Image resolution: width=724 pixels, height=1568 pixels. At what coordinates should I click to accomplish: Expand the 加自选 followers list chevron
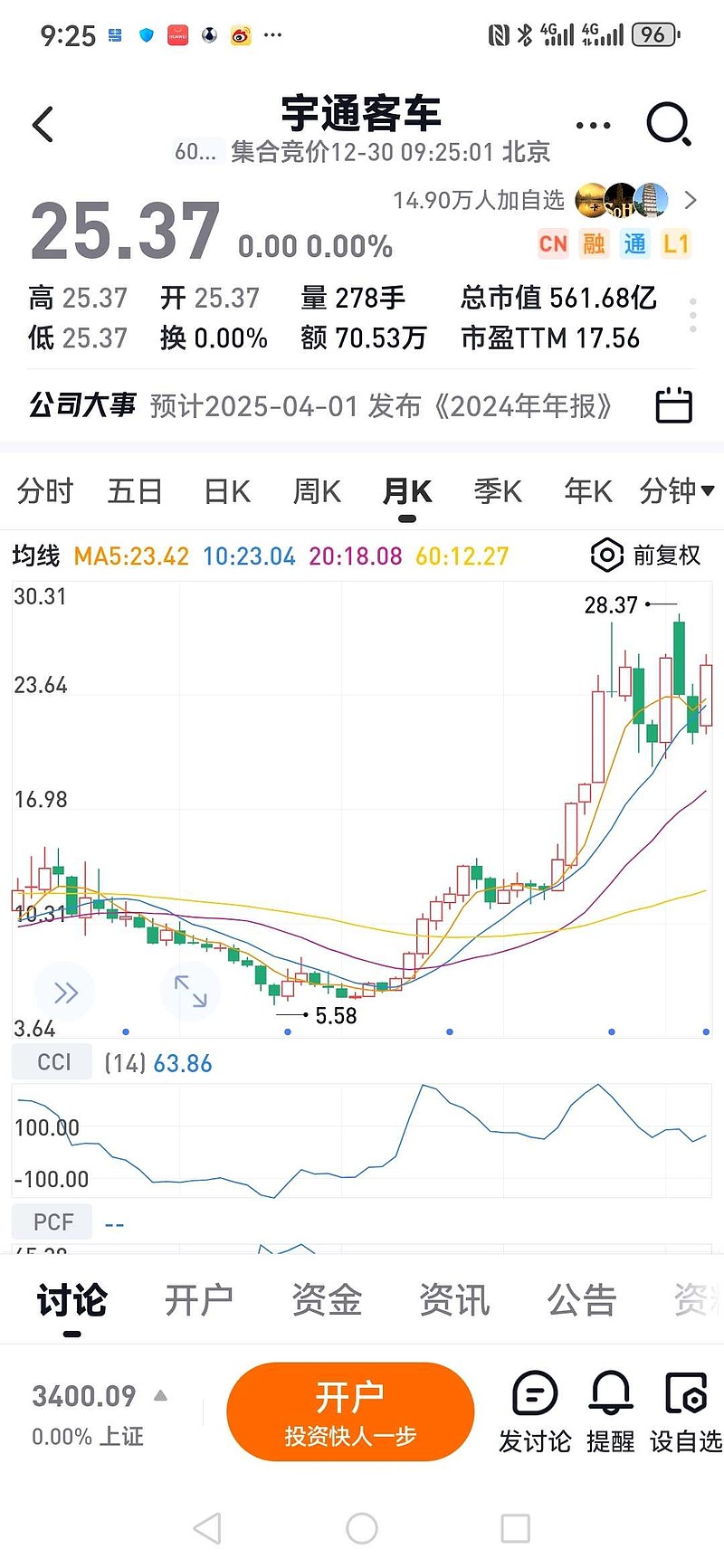(x=692, y=199)
